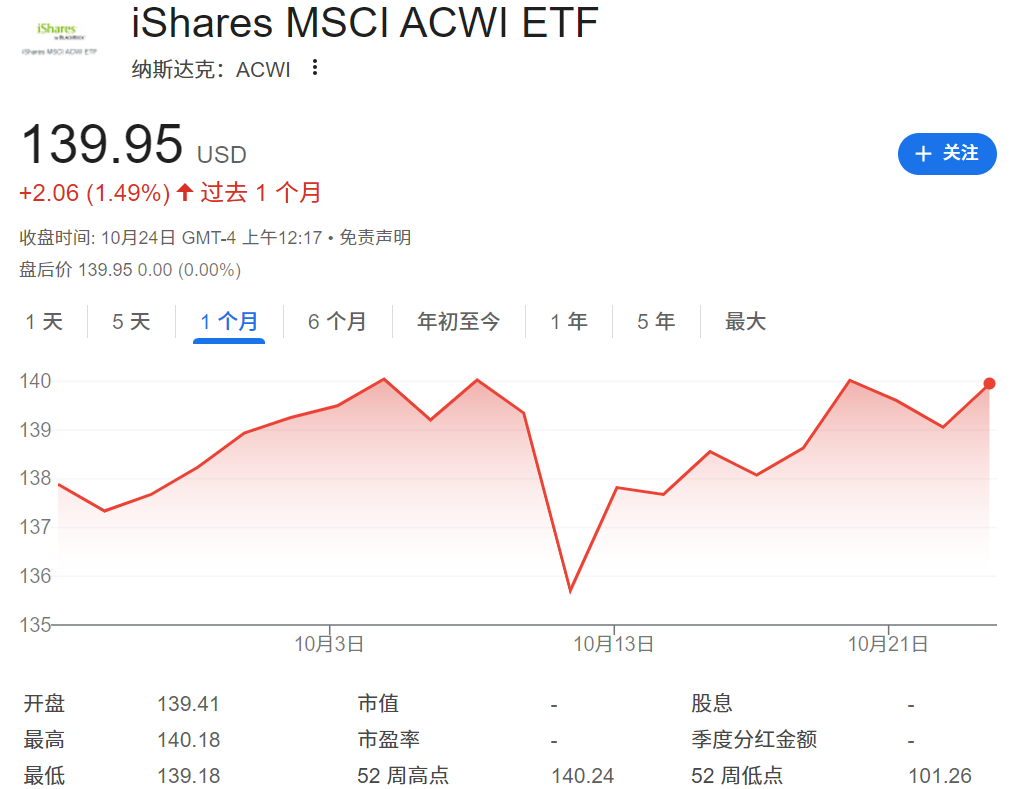Image resolution: width=1016 pixels, height=789 pixels.
Task: Select the 5 年 range
Action: tap(656, 322)
